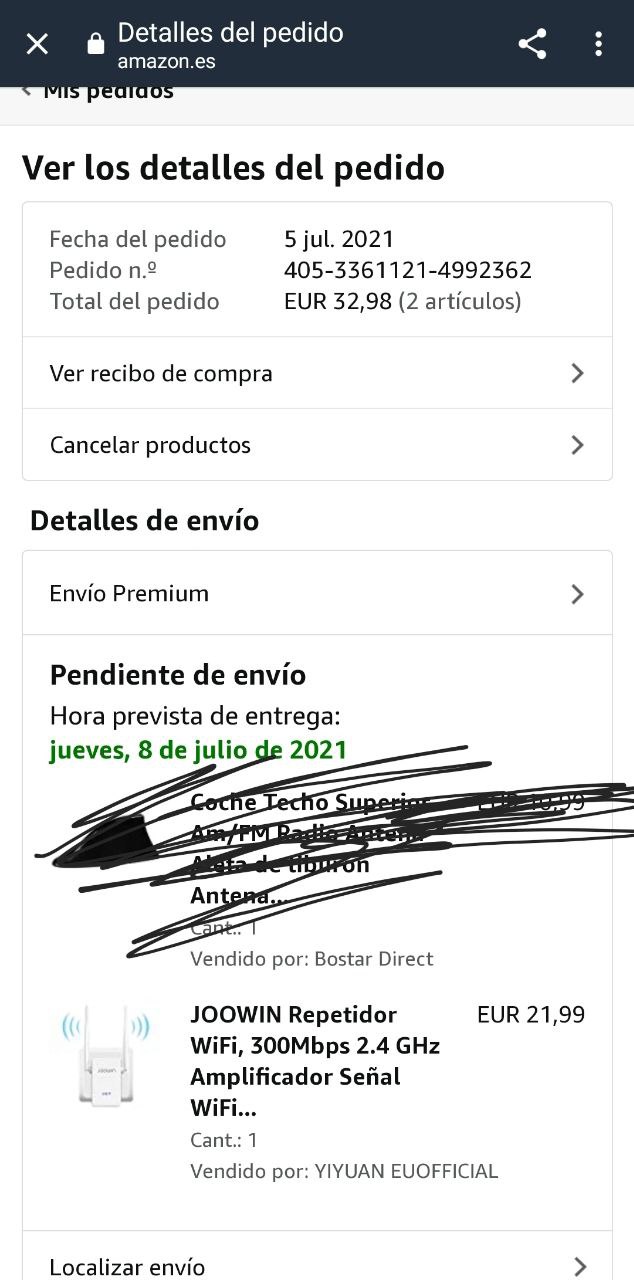View the JOOWIN repeater product image
This screenshot has height=1280, width=634.
105,1055
